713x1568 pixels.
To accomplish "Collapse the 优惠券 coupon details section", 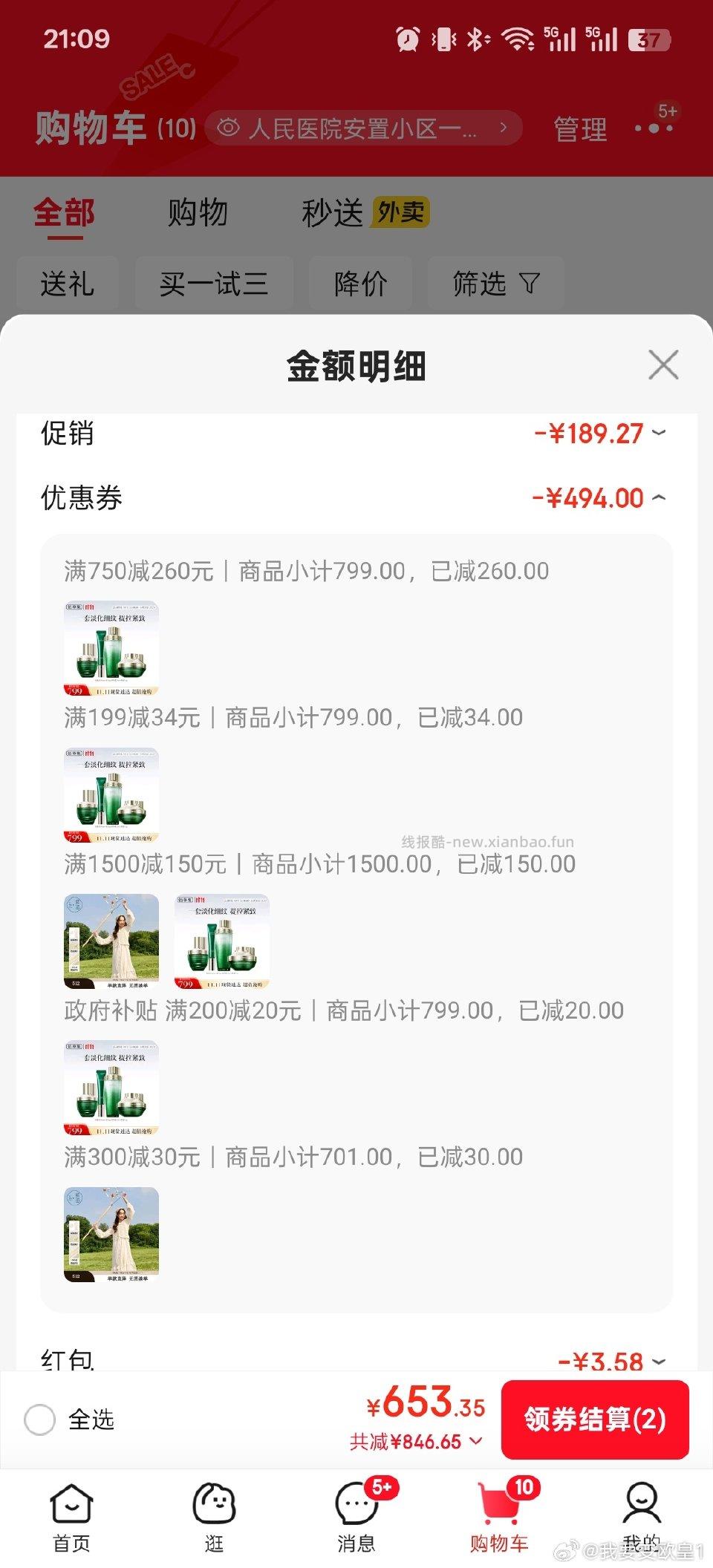I will pyautogui.click(x=658, y=498).
